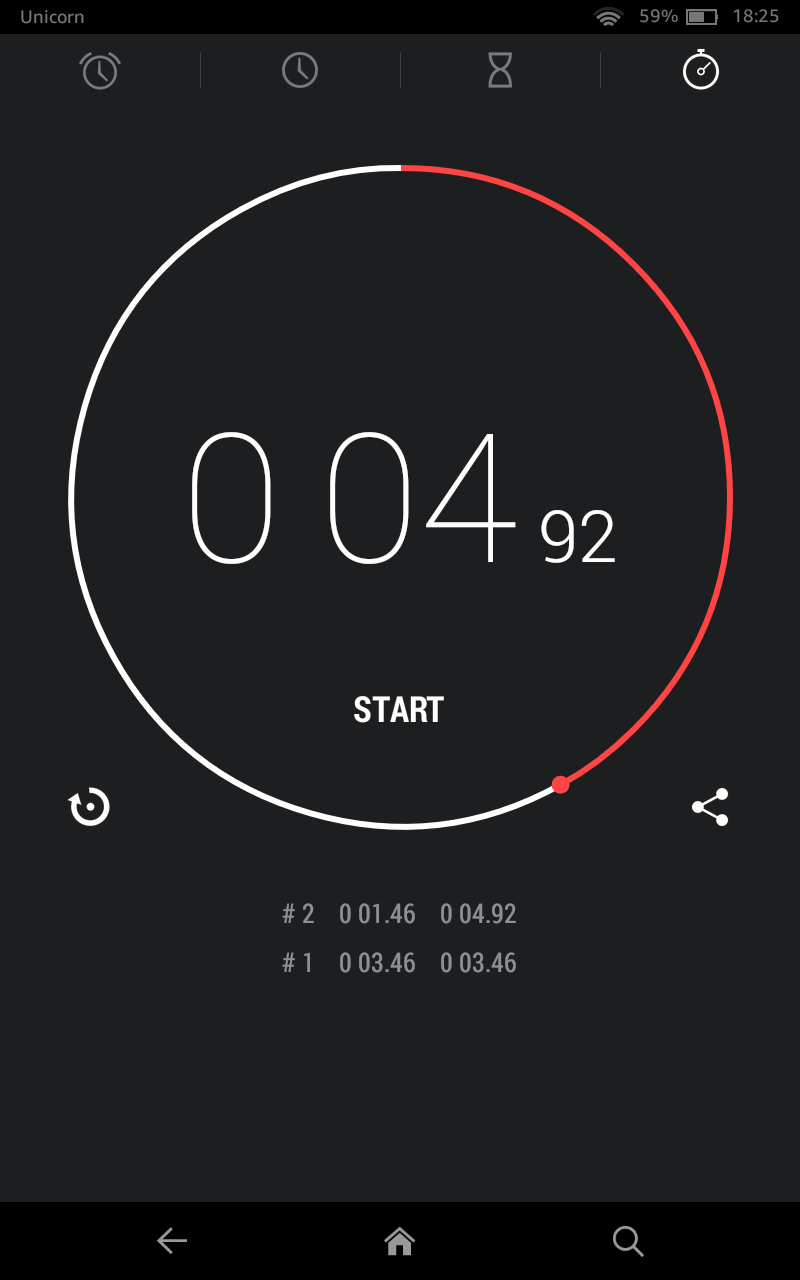Start the stopwatch
This screenshot has height=1280, width=800.
(399, 710)
